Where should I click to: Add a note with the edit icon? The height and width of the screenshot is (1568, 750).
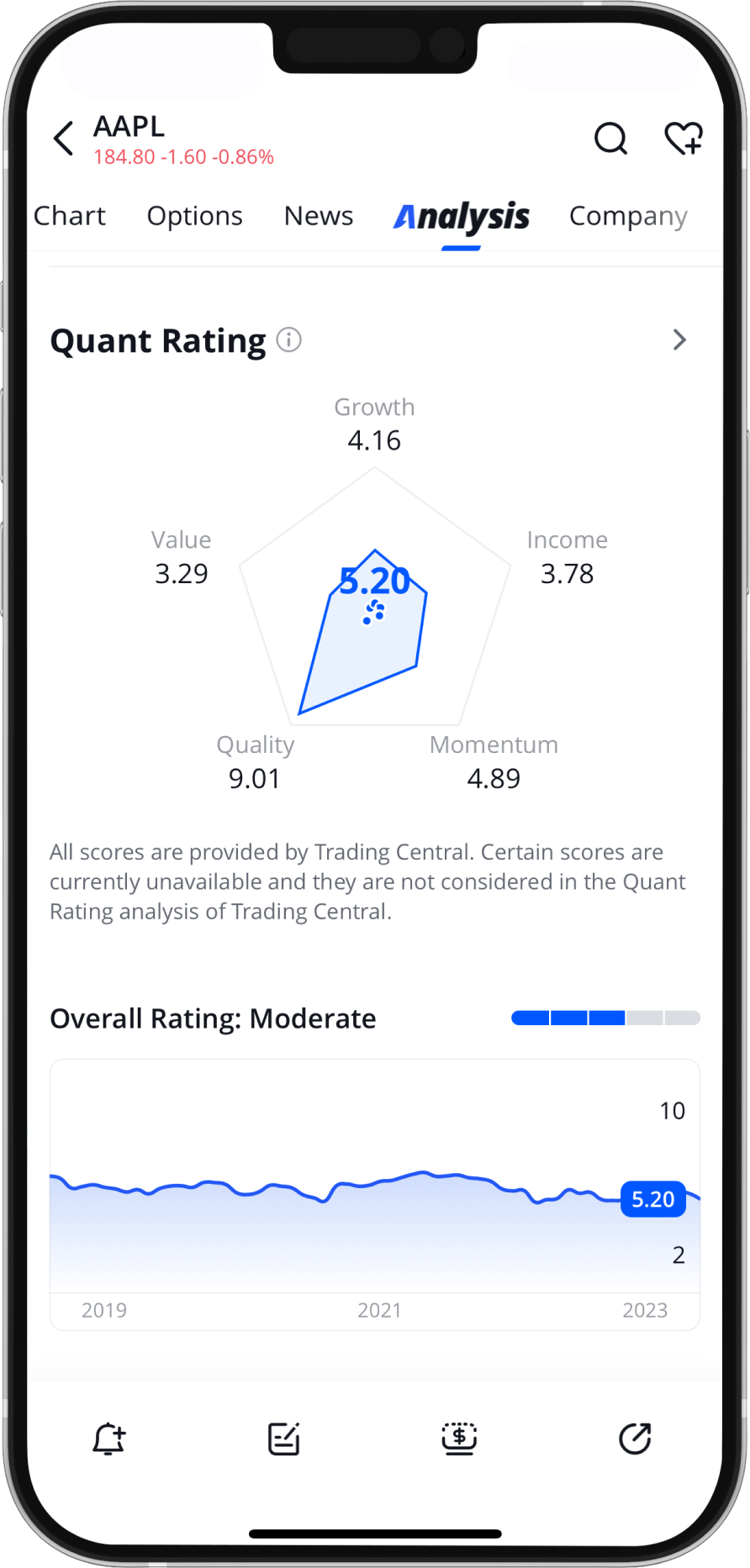point(284,1438)
